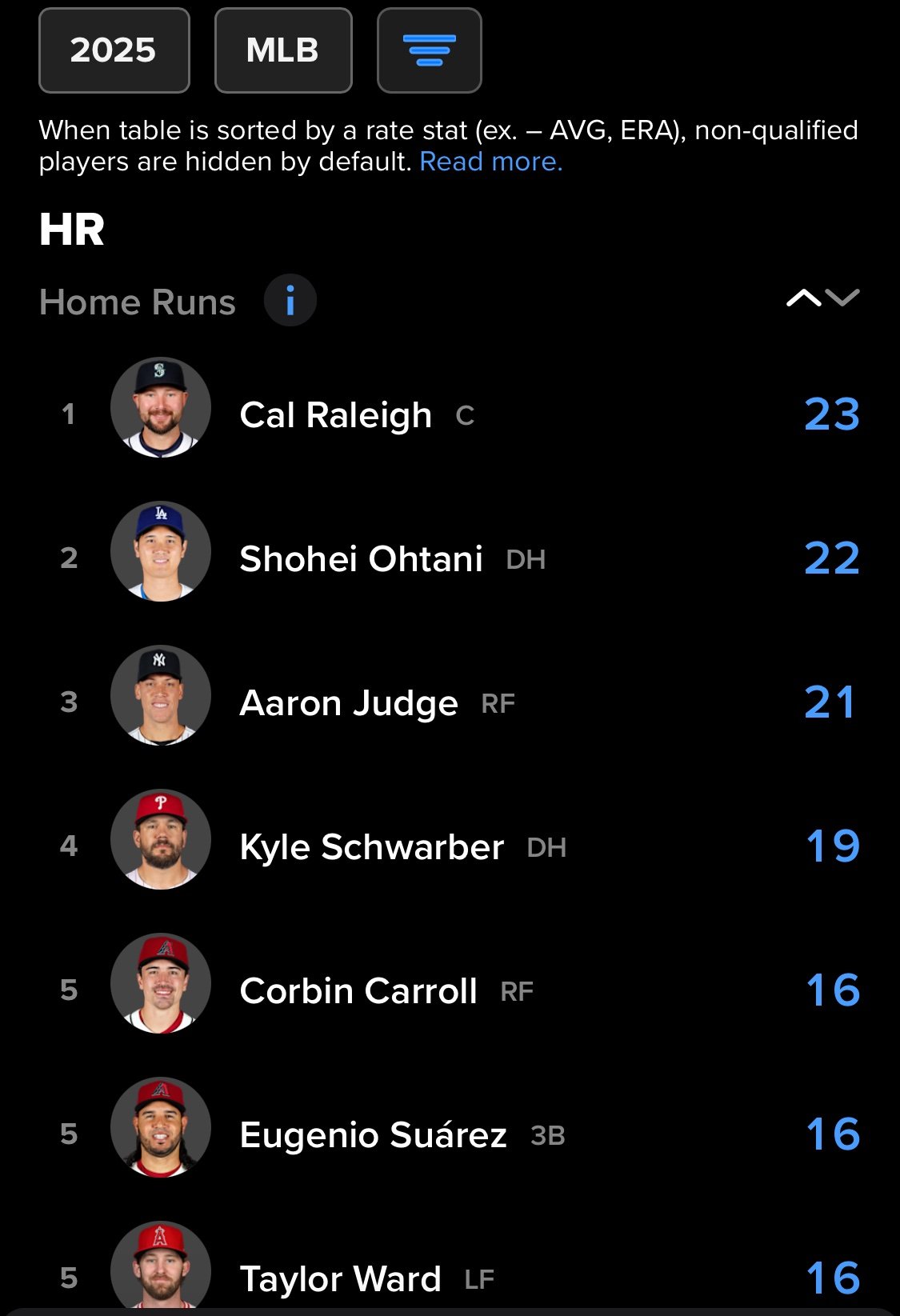
Task: Open Taylor Ward's player row
Action: tap(340, 1278)
